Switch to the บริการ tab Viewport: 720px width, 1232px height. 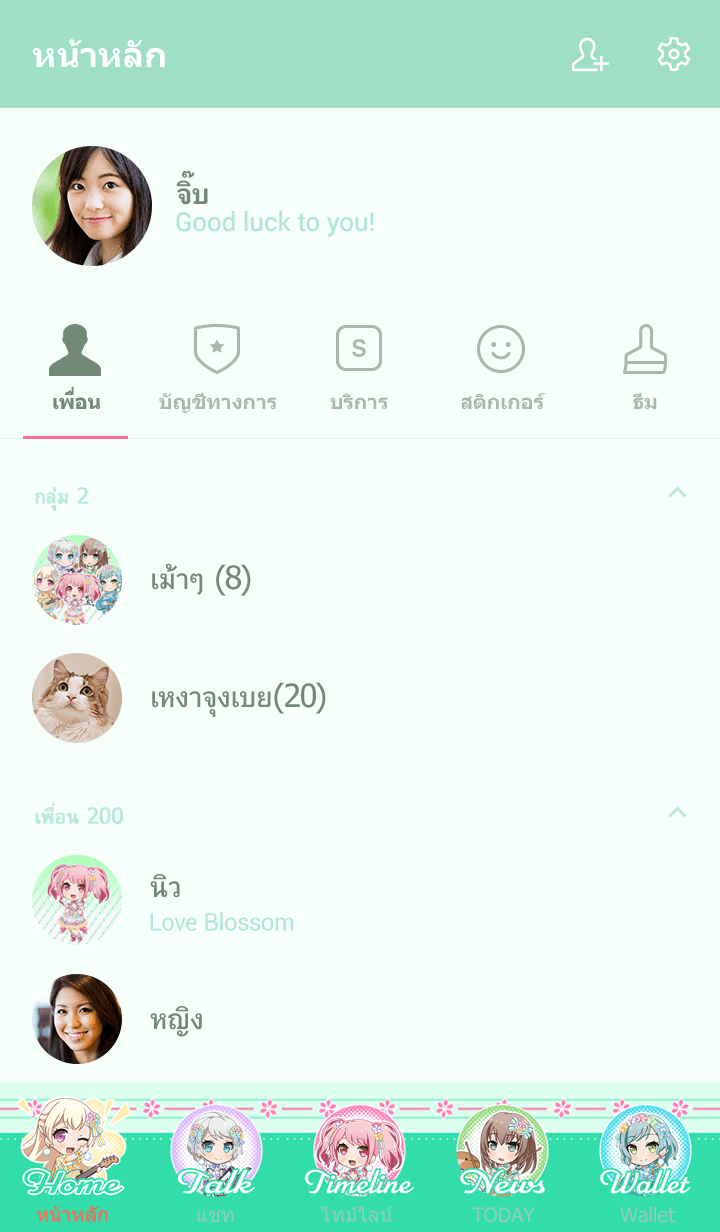pyautogui.click(x=359, y=369)
